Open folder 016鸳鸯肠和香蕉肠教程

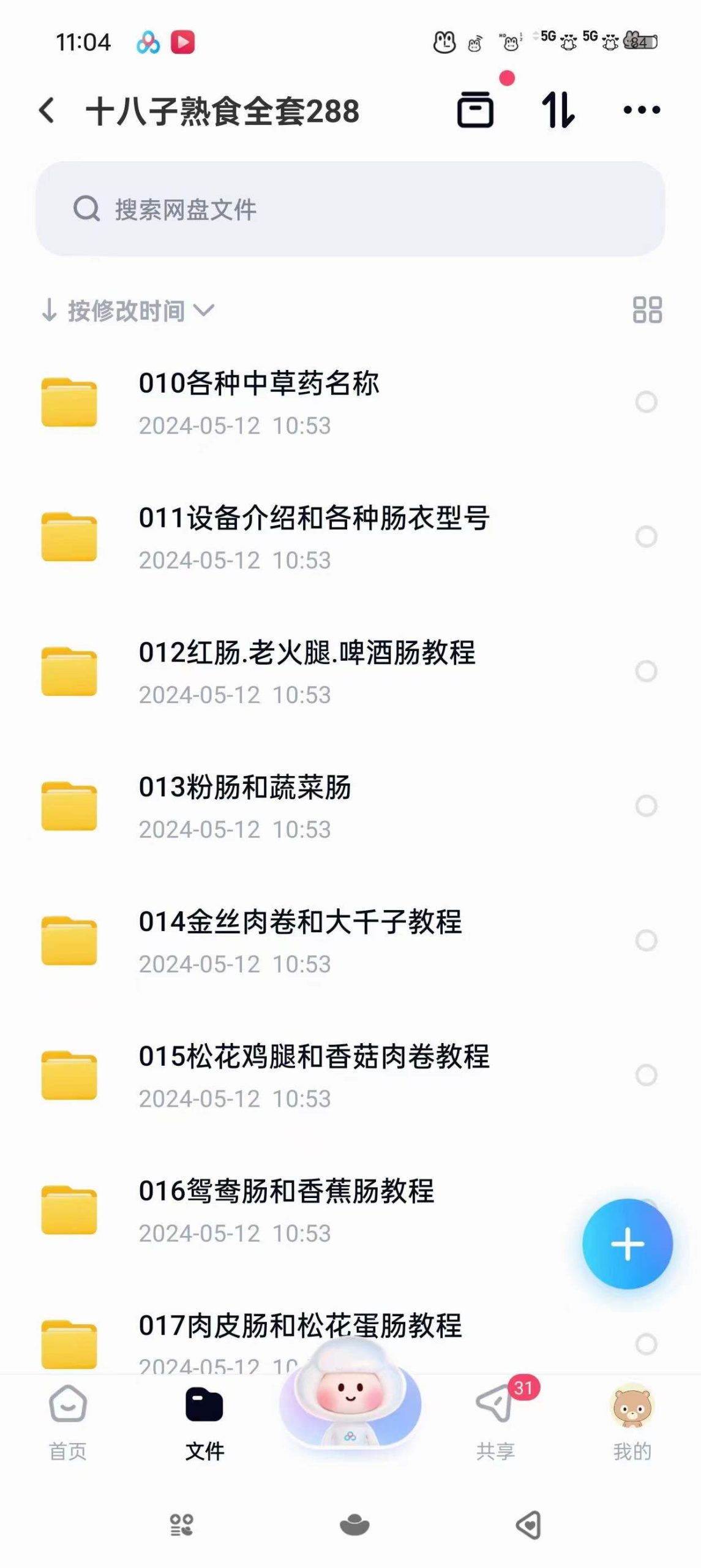point(287,1210)
